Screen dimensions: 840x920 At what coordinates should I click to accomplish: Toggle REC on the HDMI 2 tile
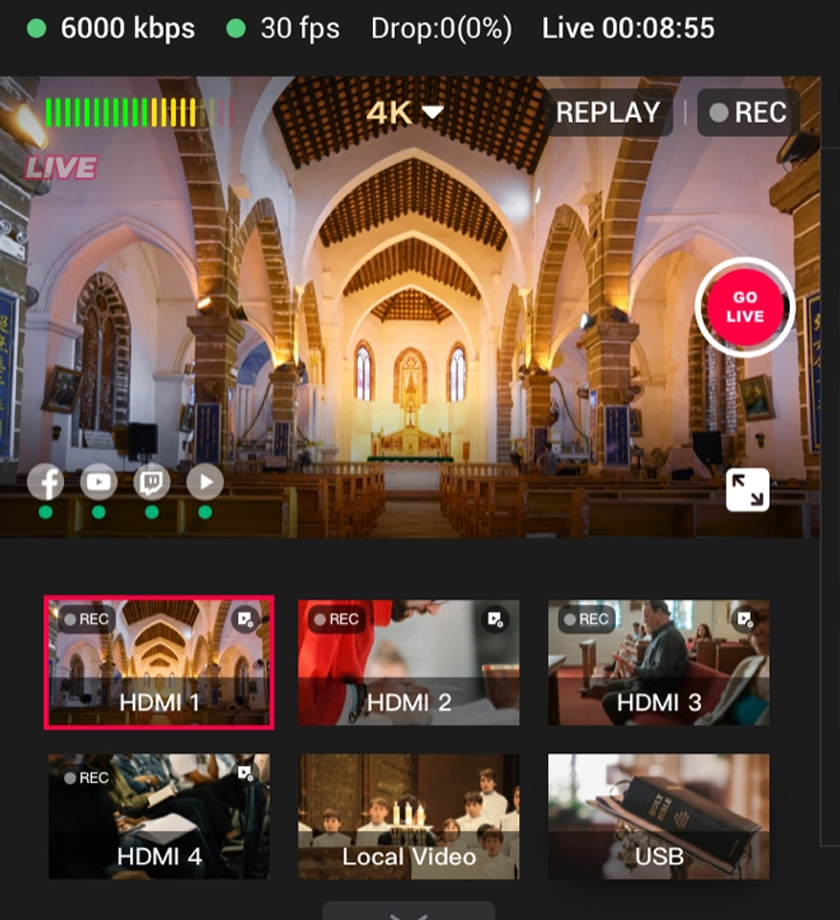(336, 619)
